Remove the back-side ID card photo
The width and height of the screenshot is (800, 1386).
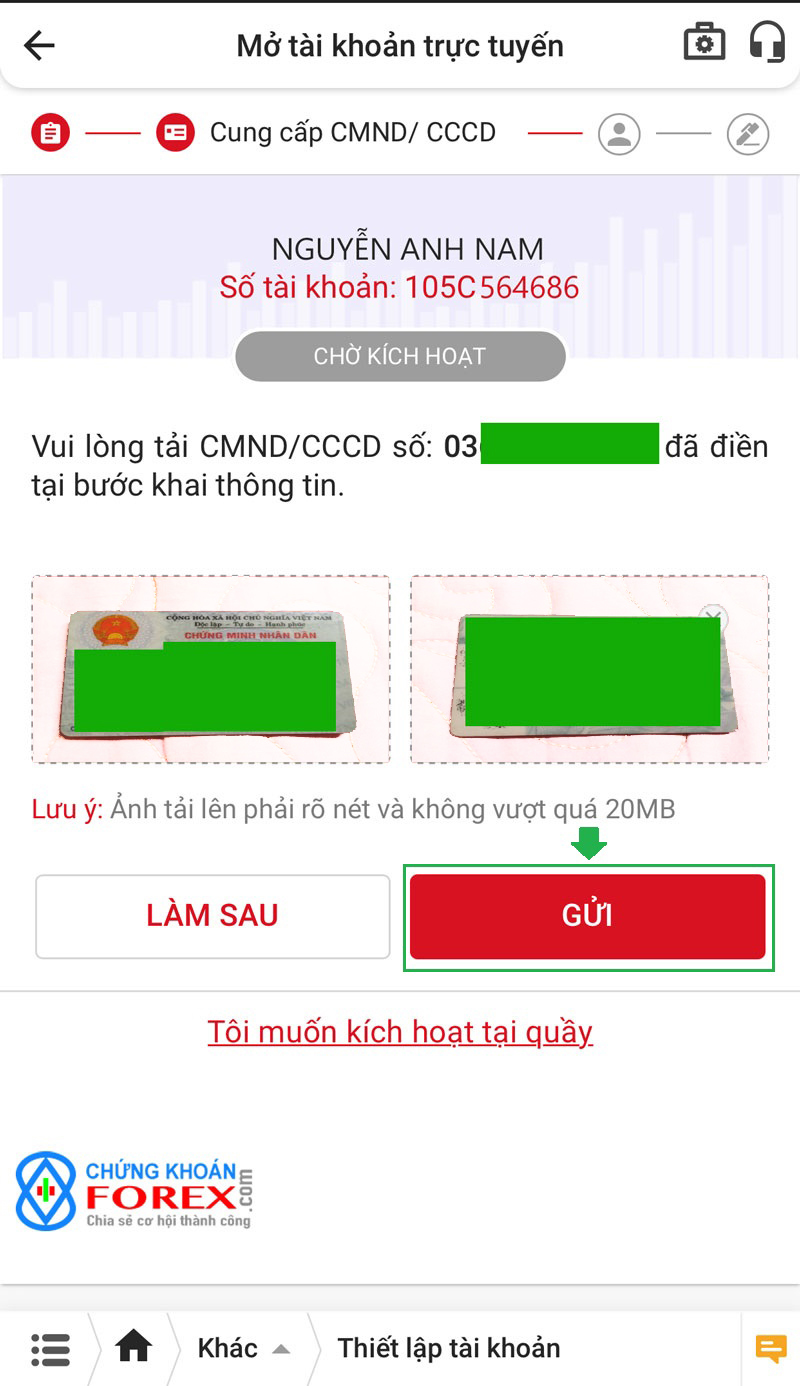coord(712,617)
